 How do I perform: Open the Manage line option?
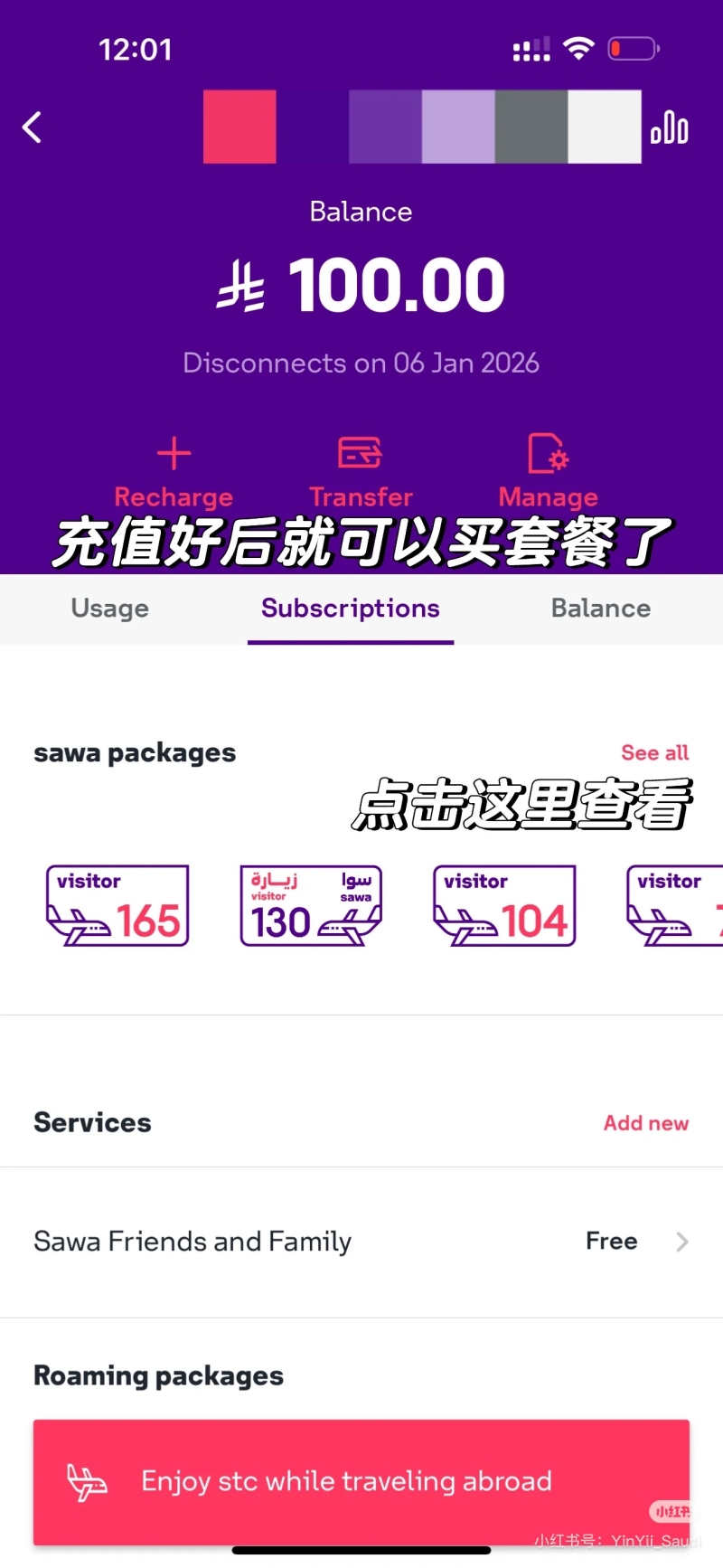tap(548, 472)
